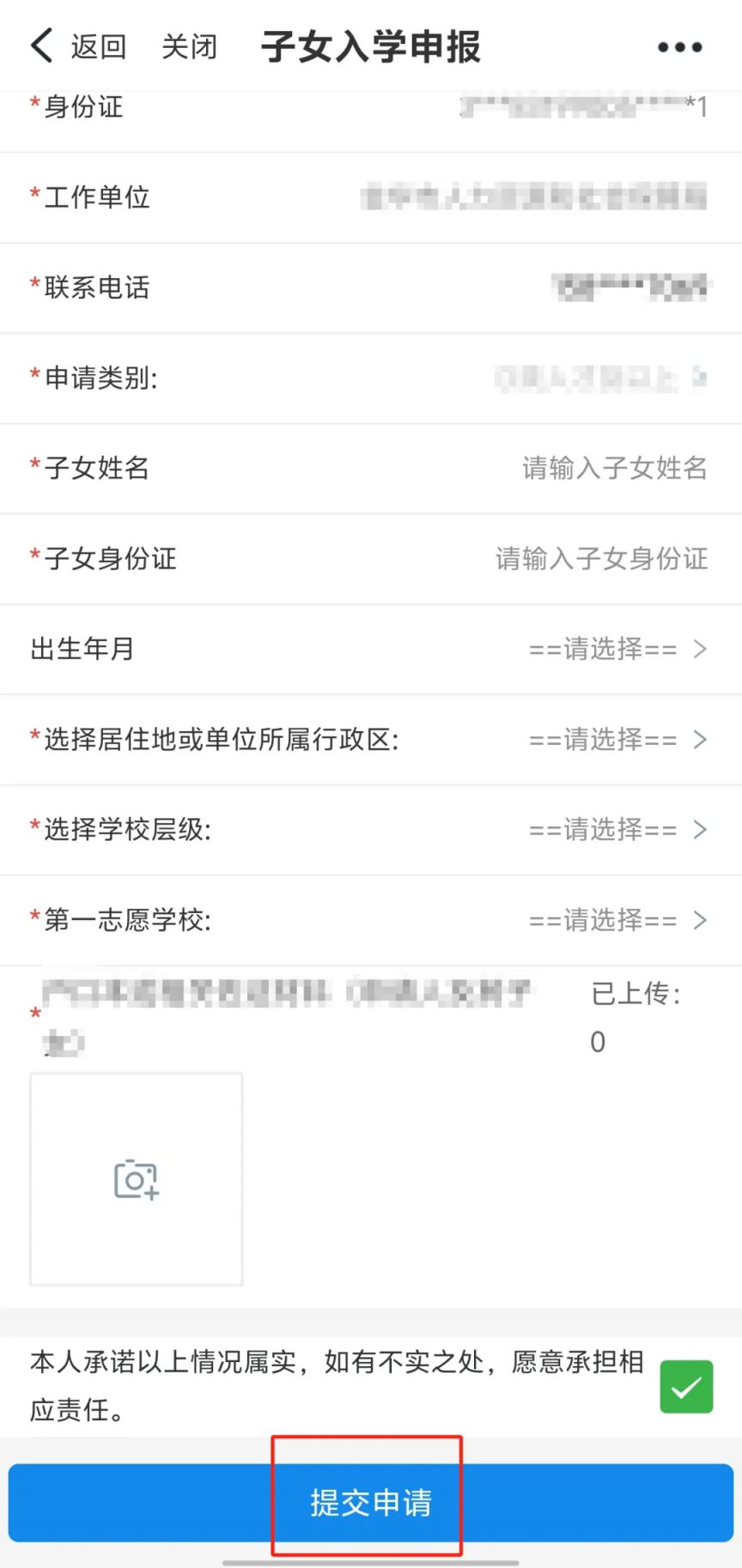Go back using the 返回 arrow
This screenshot has height=1568, width=742.
coord(78,46)
